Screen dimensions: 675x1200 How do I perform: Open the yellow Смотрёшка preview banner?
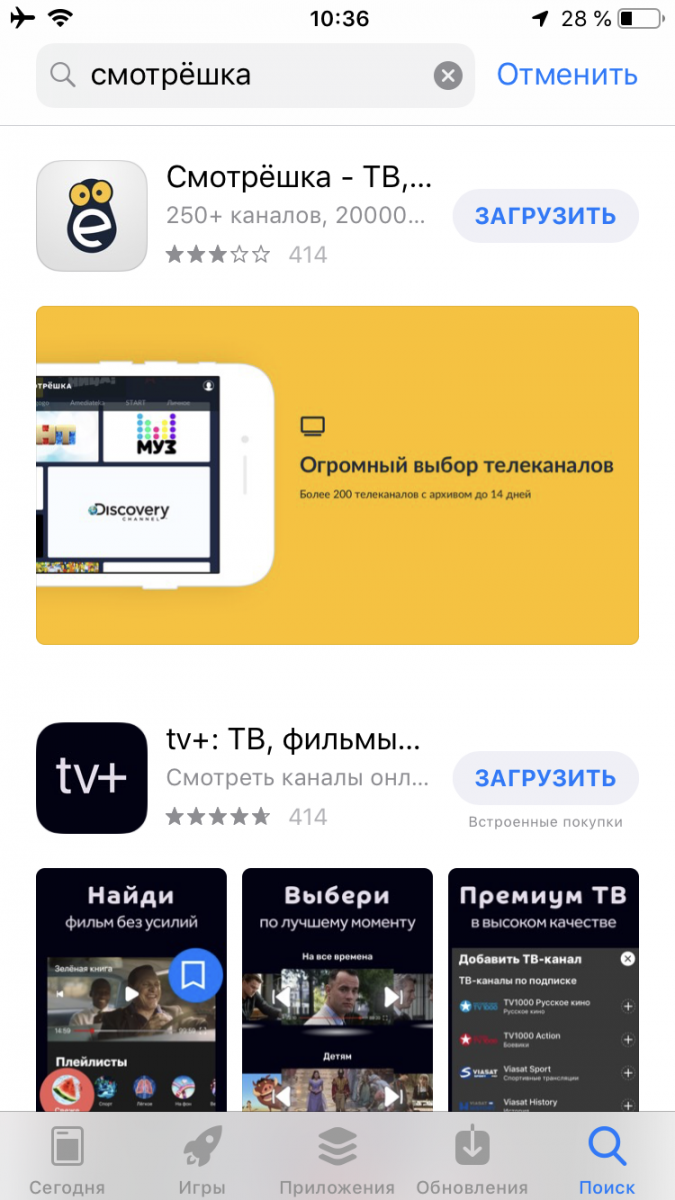click(337, 475)
